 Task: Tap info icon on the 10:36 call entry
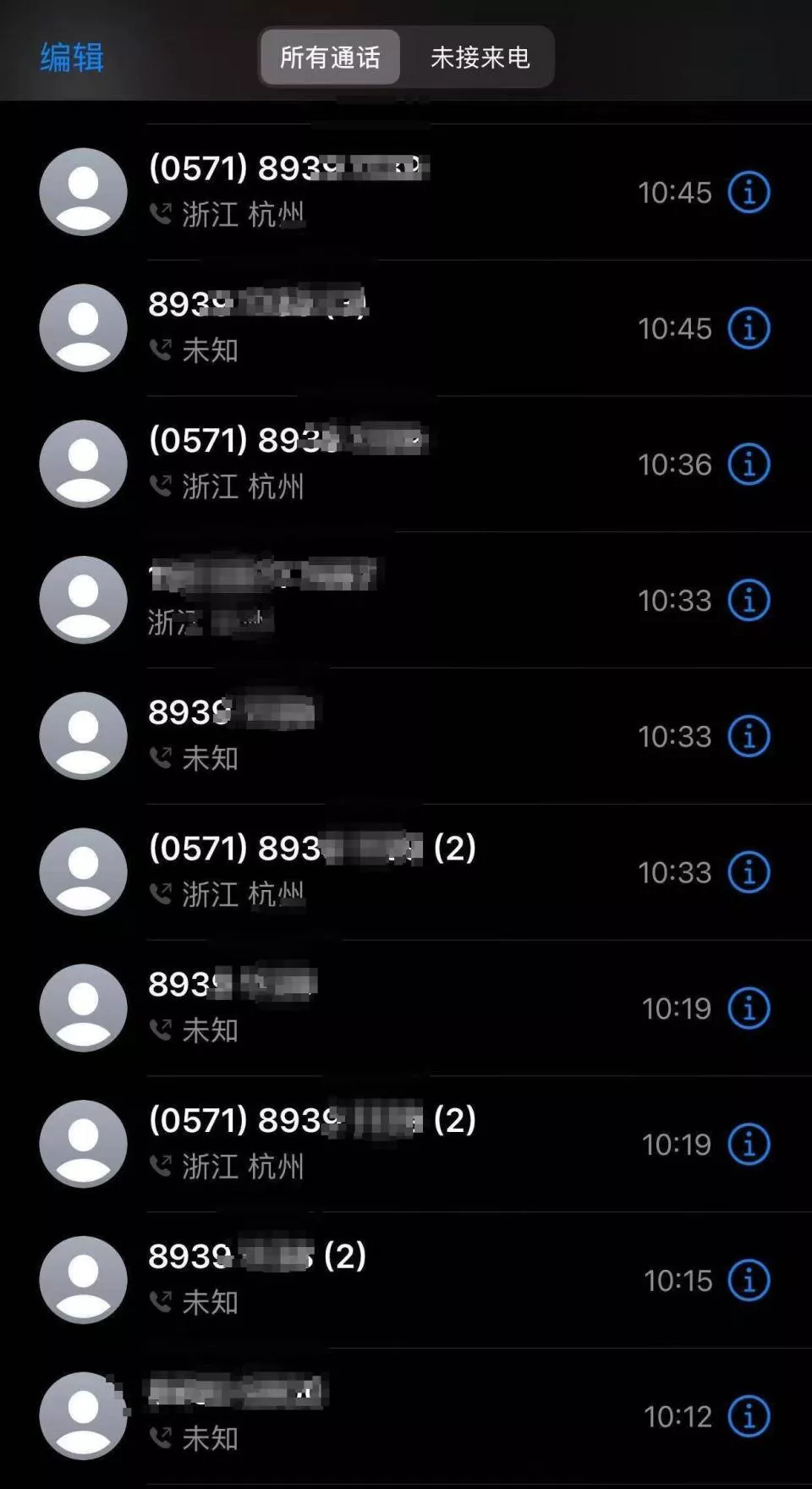(748, 464)
